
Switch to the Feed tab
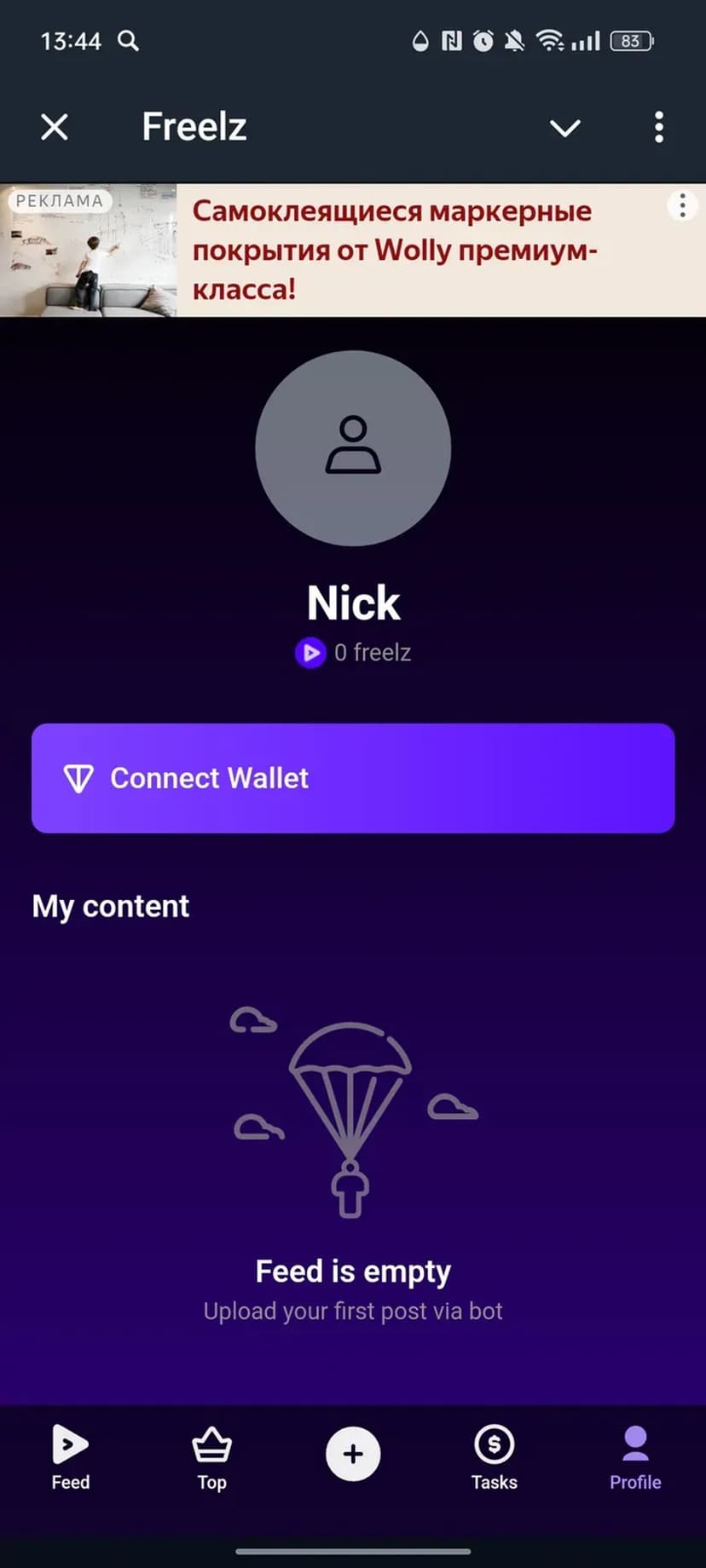[70, 1457]
